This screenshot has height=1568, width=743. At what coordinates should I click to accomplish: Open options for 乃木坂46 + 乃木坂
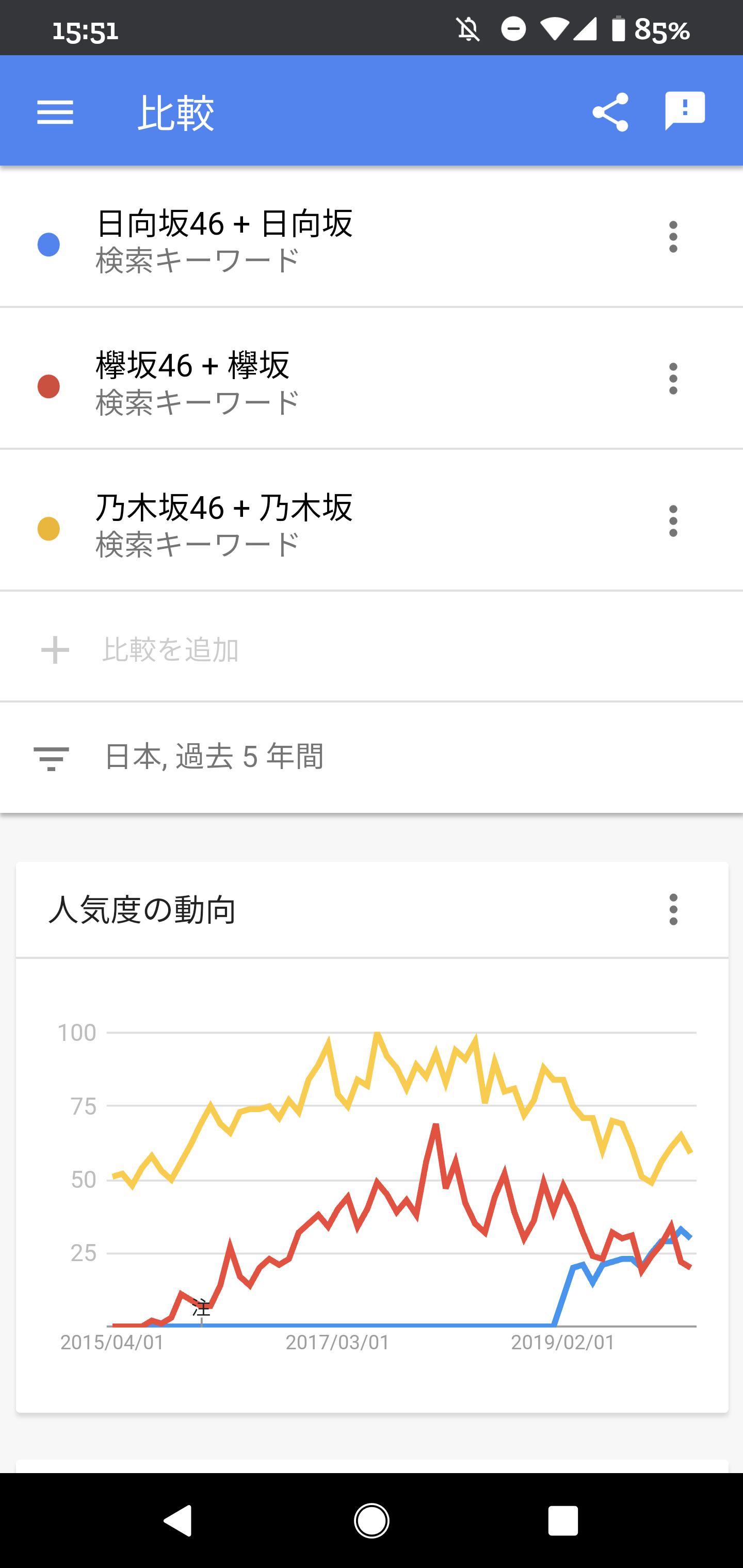(x=673, y=520)
